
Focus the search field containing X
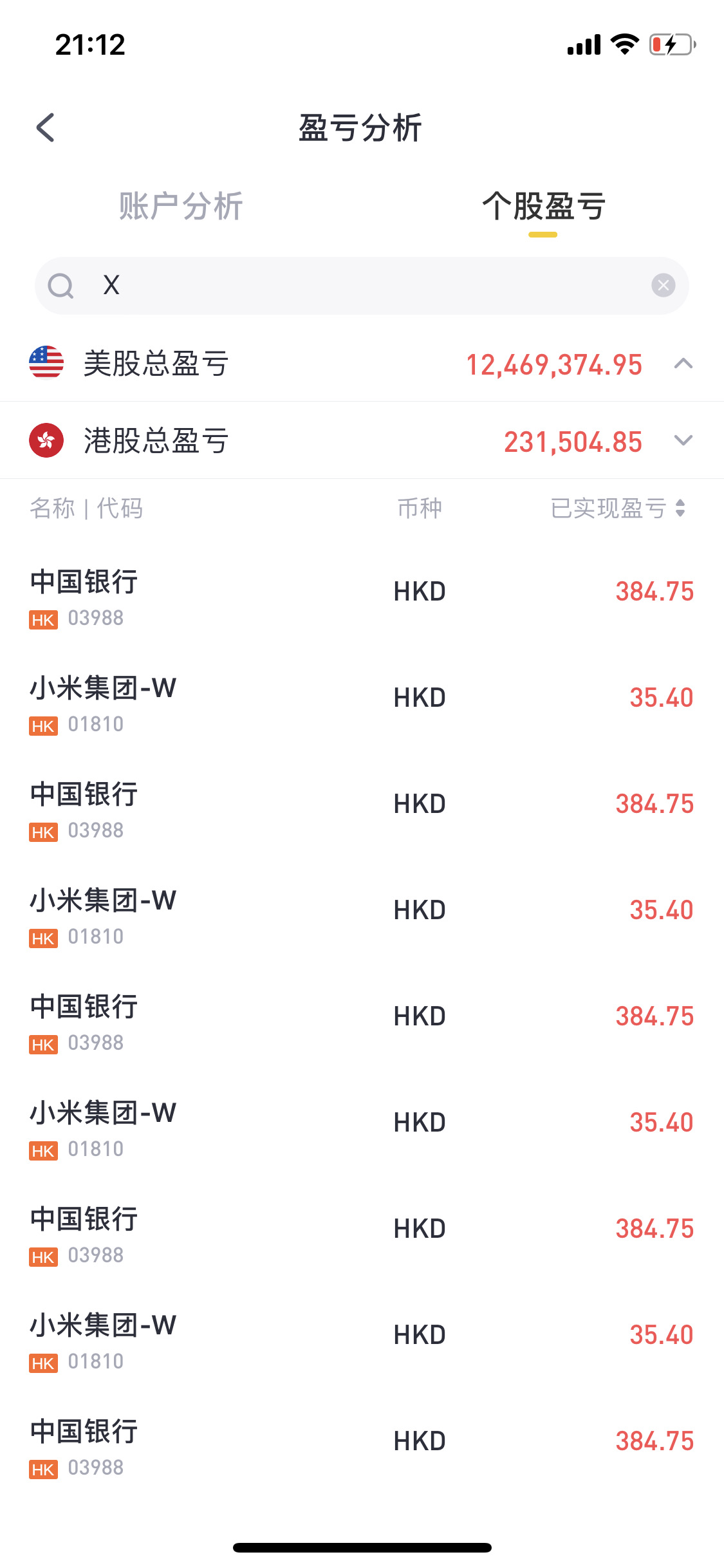click(x=360, y=285)
